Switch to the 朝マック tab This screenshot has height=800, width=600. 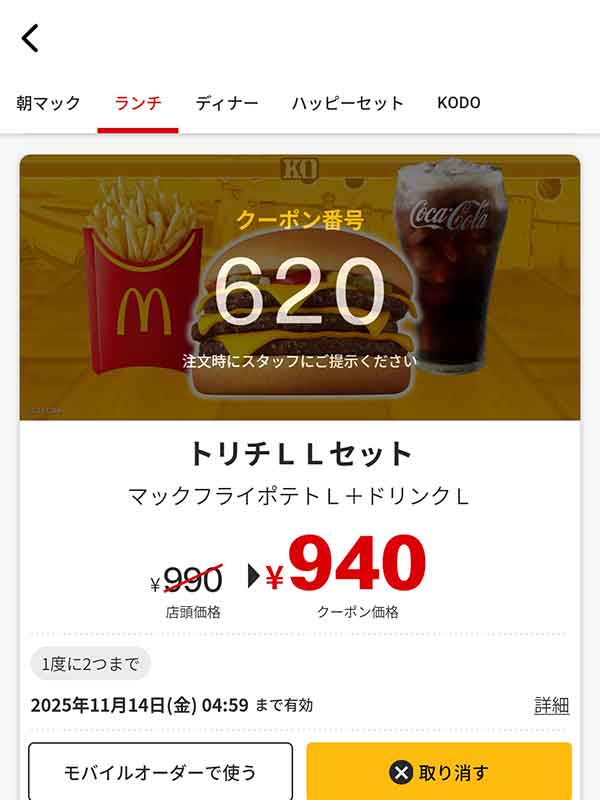[48, 103]
